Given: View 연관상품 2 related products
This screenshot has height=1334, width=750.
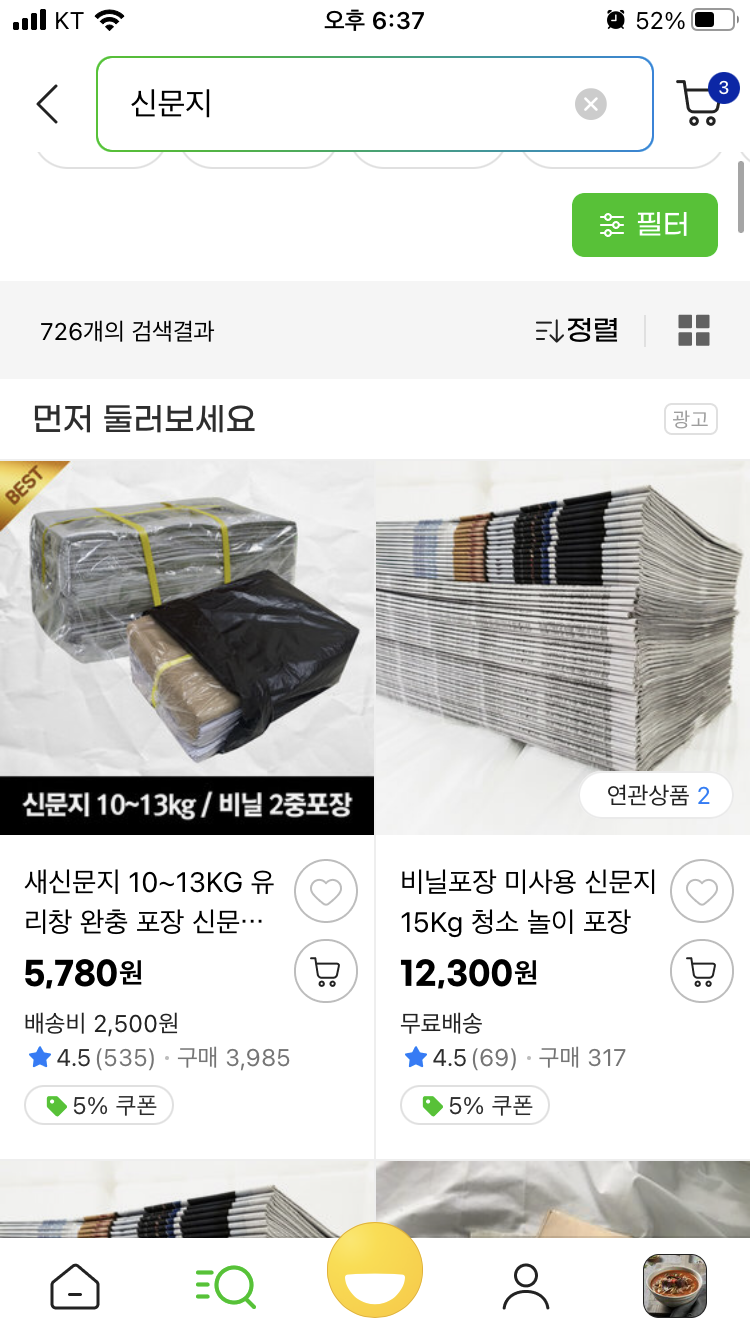Looking at the screenshot, I should (x=657, y=796).
